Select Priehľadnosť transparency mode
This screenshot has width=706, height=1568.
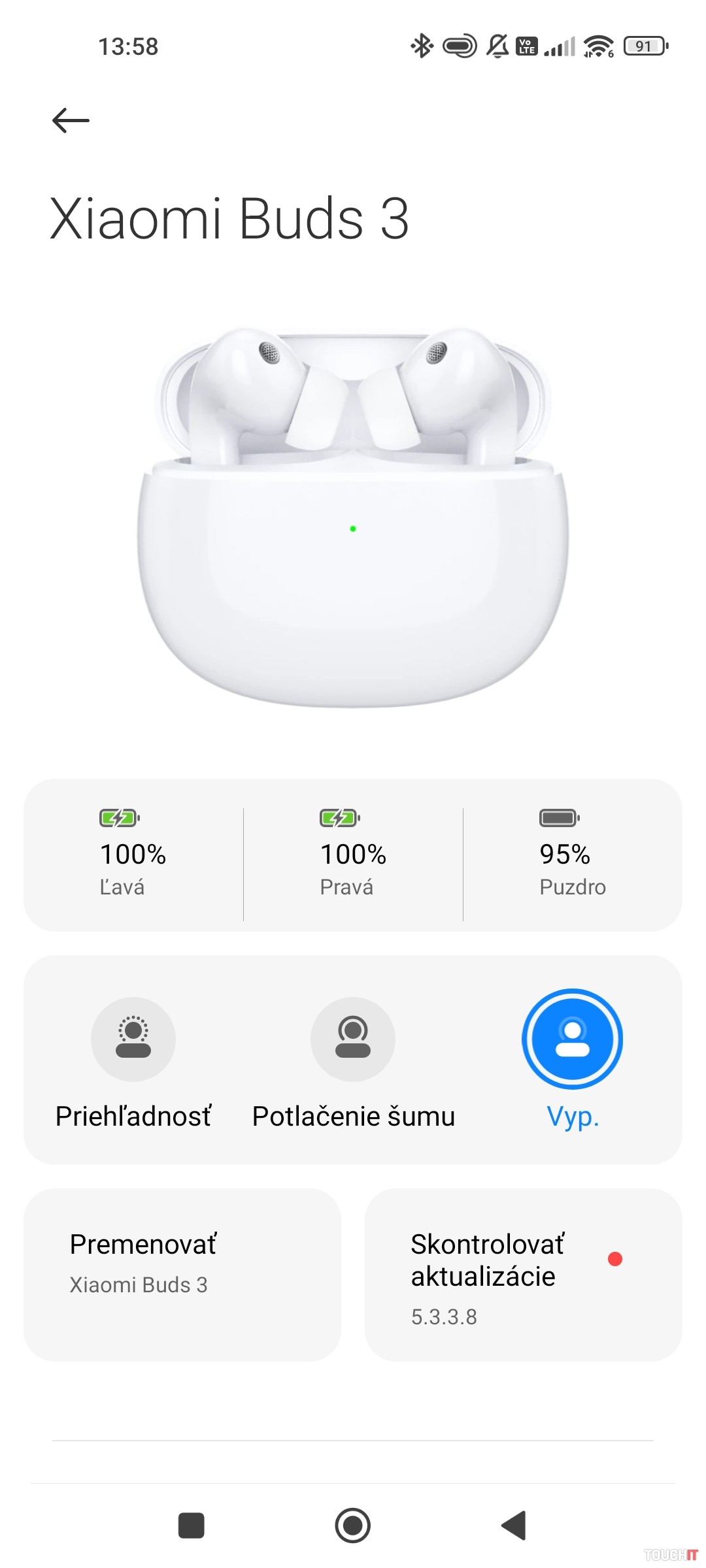(x=133, y=1039)
